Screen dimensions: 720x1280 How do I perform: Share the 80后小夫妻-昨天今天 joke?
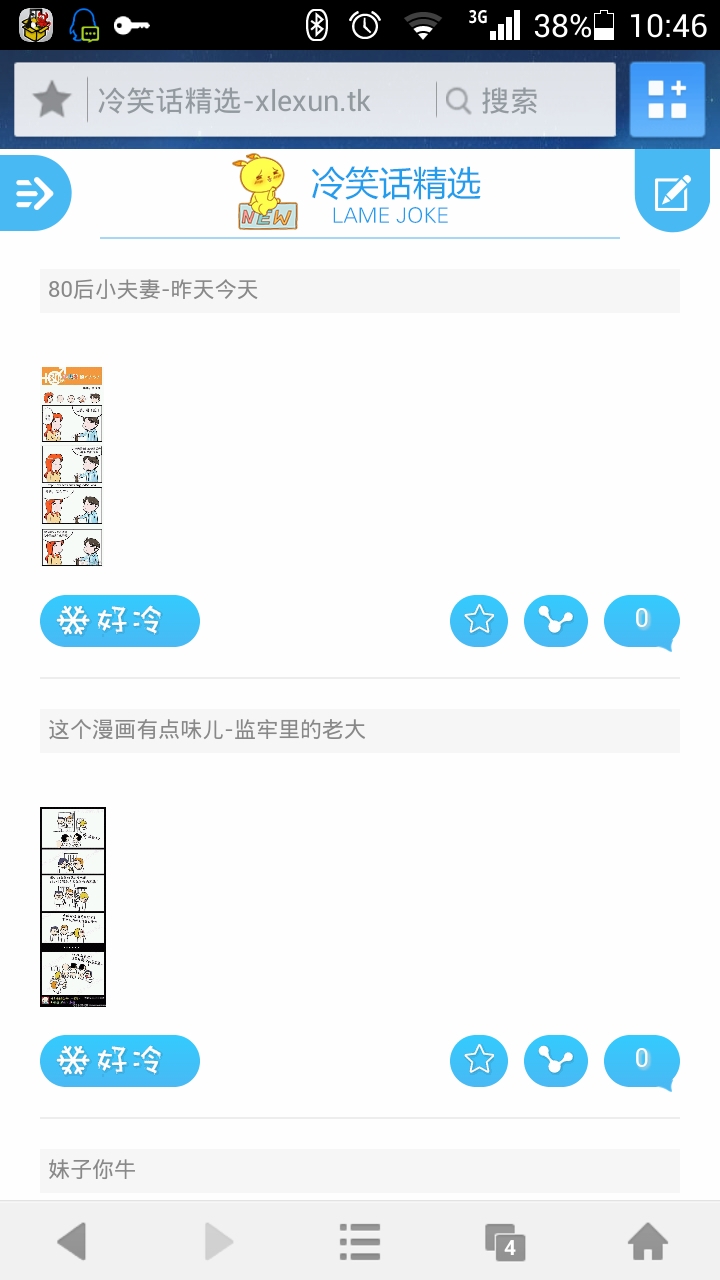point(556,621)
